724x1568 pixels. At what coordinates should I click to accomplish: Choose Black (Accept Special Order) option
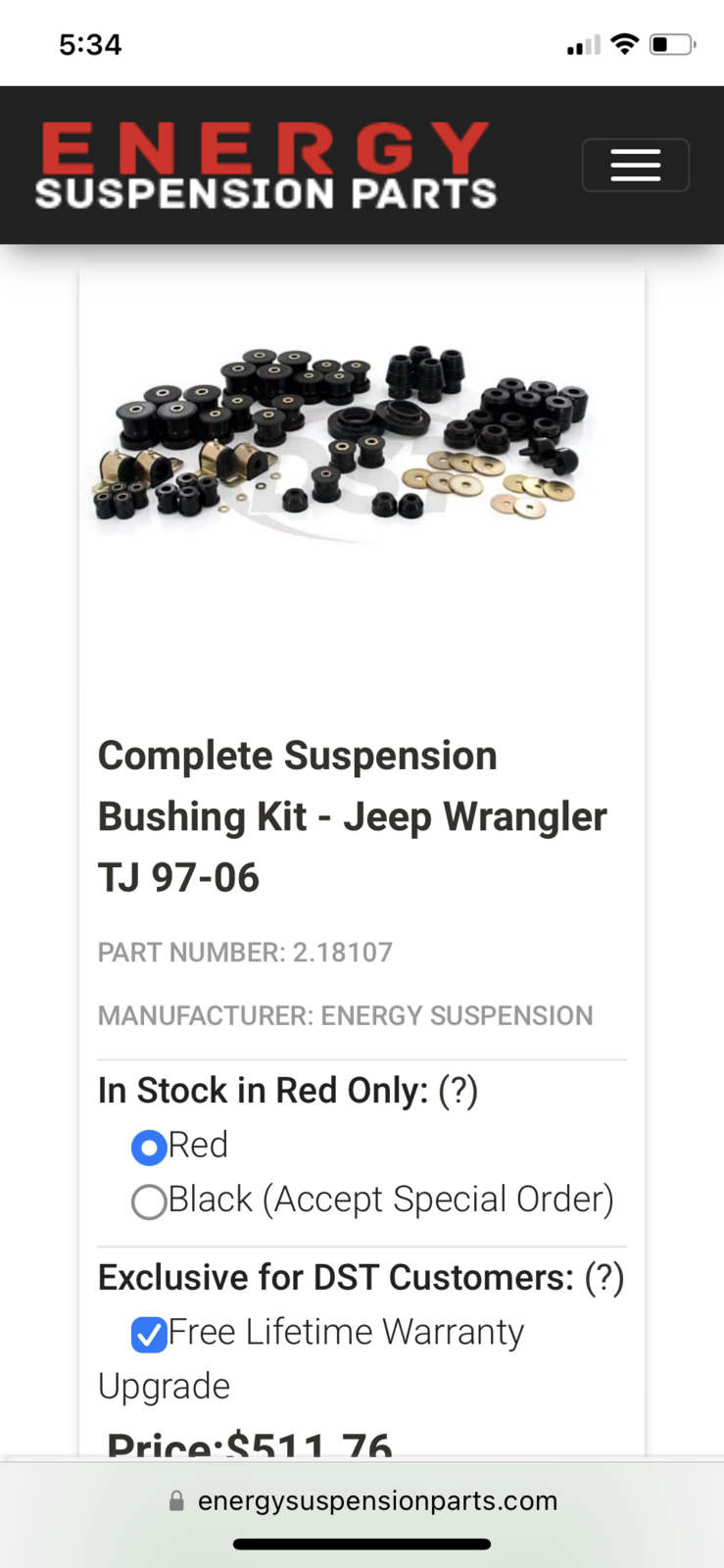point(149,1201)
